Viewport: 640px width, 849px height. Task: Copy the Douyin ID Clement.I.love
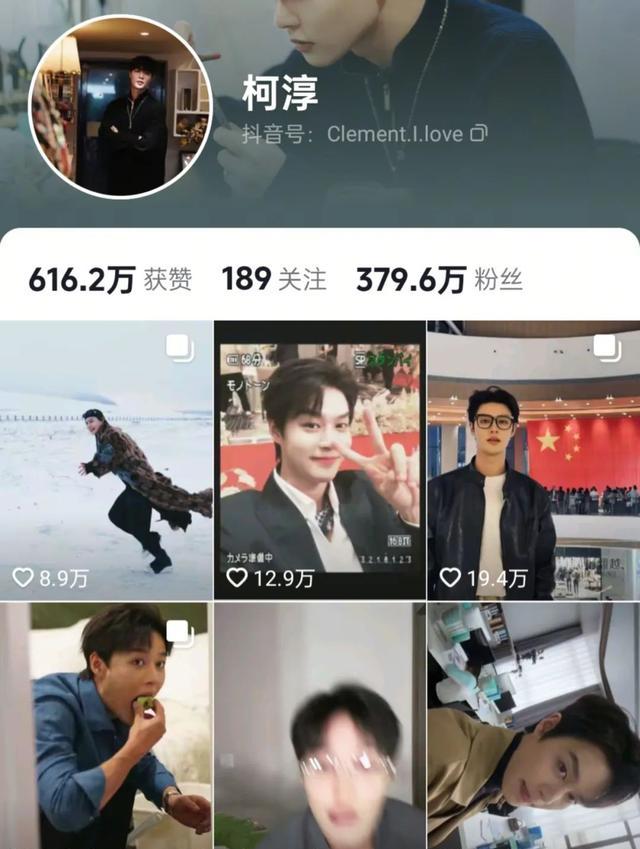click(x=480, y=133)
